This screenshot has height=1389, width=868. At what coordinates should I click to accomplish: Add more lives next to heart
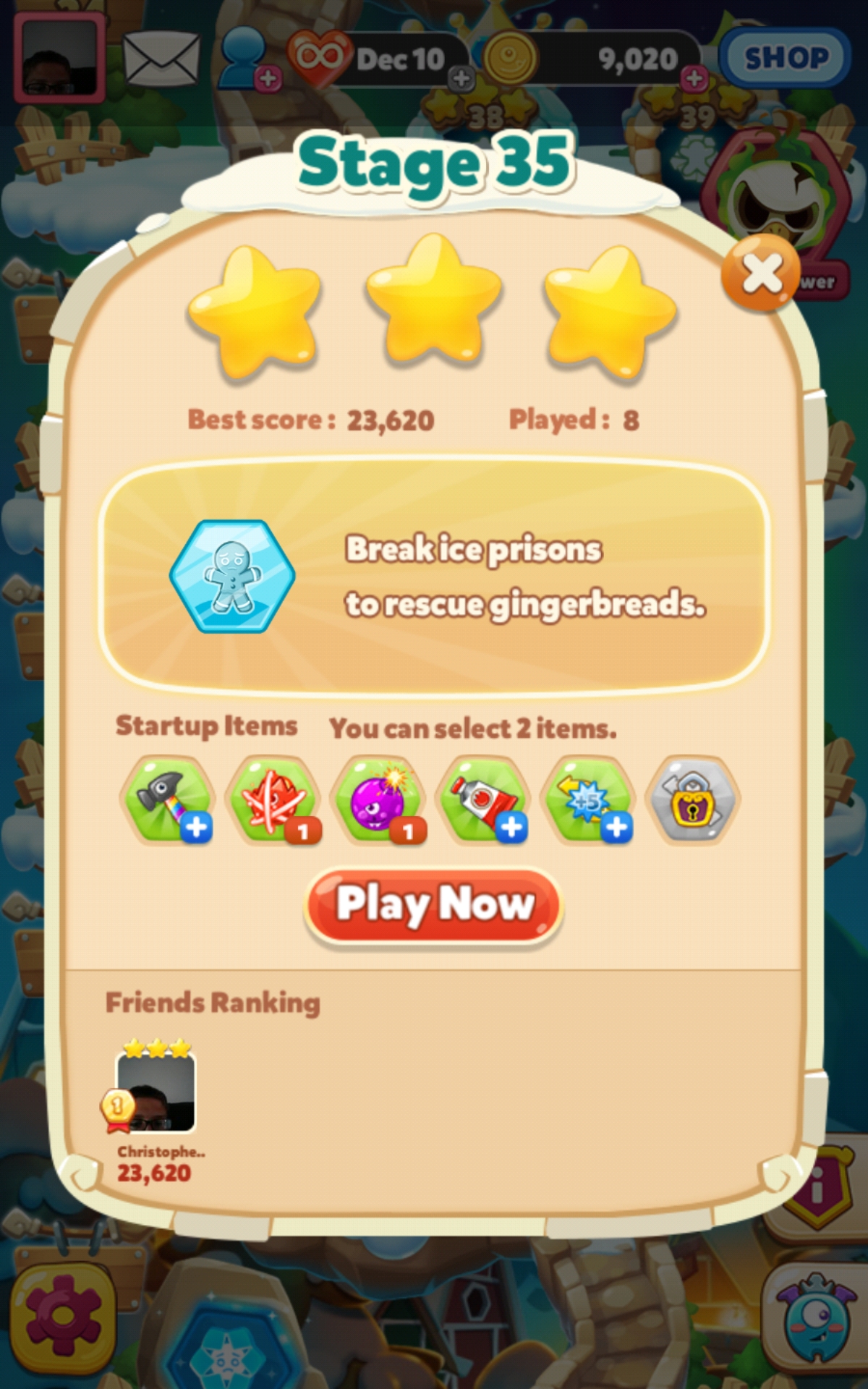pyautogui.click(x=461, y=78)
